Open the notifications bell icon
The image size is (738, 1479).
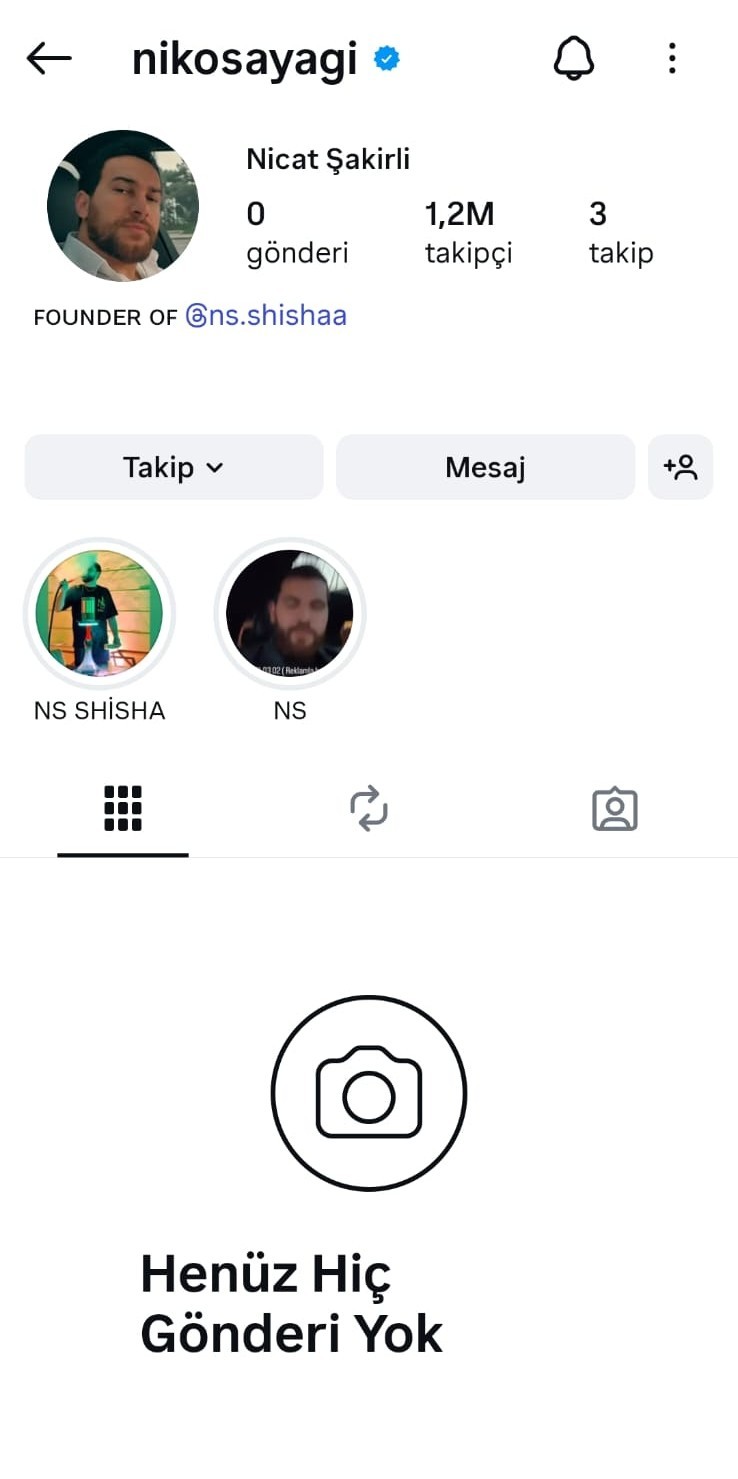573,58
